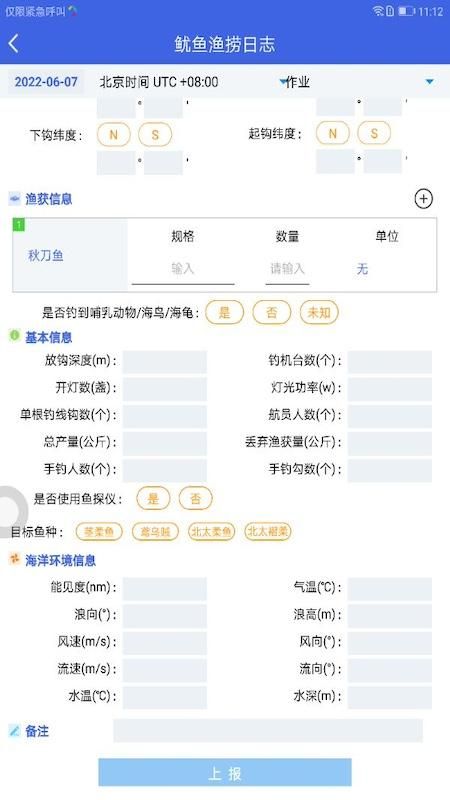Viewport: 450px width, 800px height.
Task: Focus the 放钩深度(m) field
Action: click(165, 361)
